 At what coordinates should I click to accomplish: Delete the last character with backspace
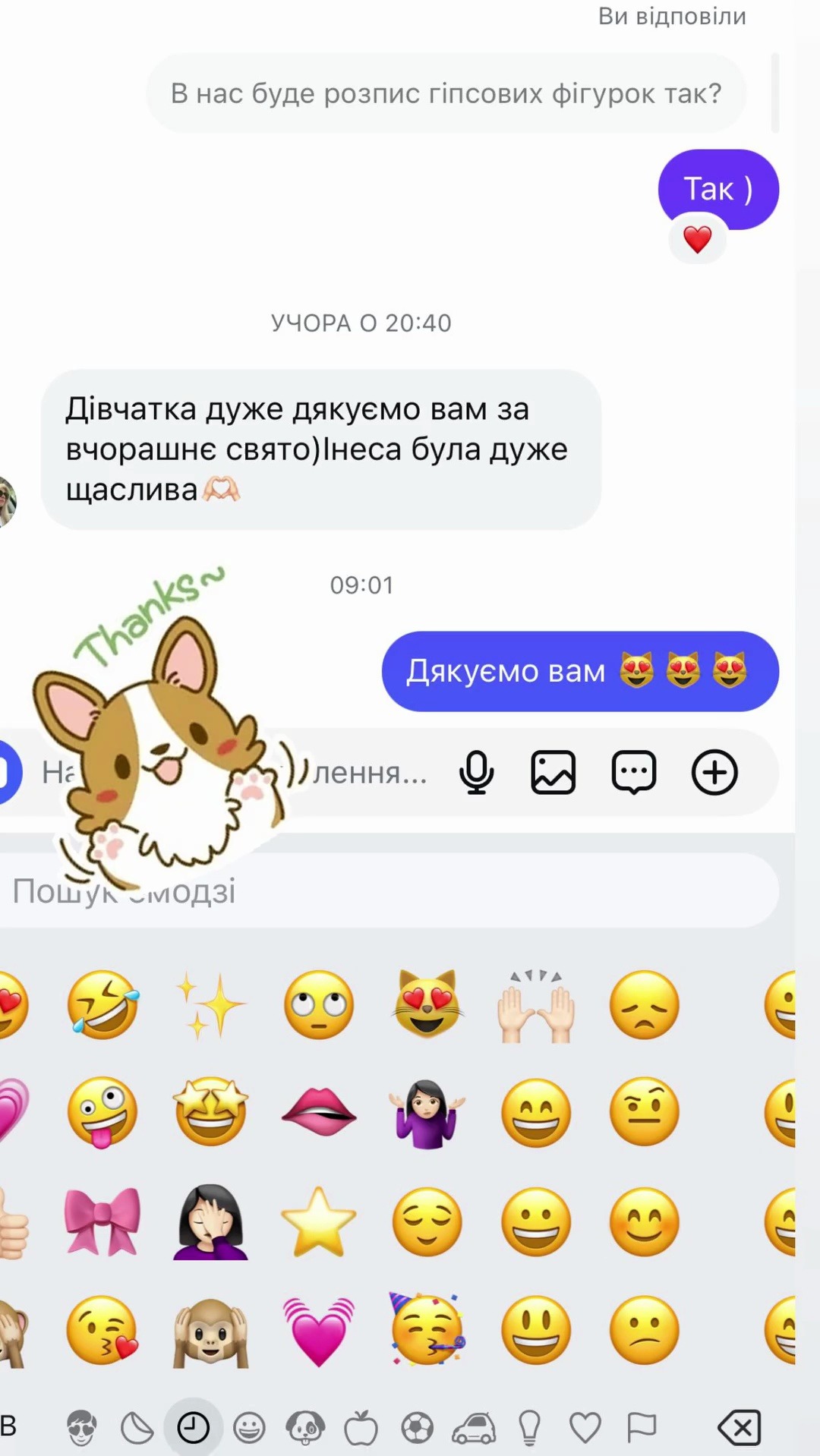pos(739,1428)
